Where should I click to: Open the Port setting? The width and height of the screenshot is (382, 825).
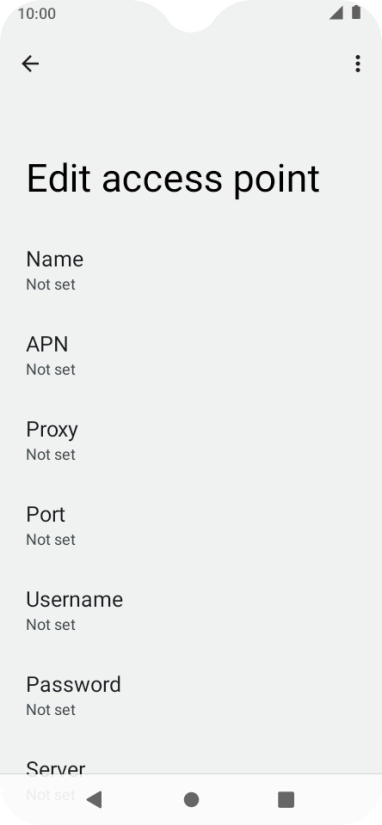tap(191, 526)
